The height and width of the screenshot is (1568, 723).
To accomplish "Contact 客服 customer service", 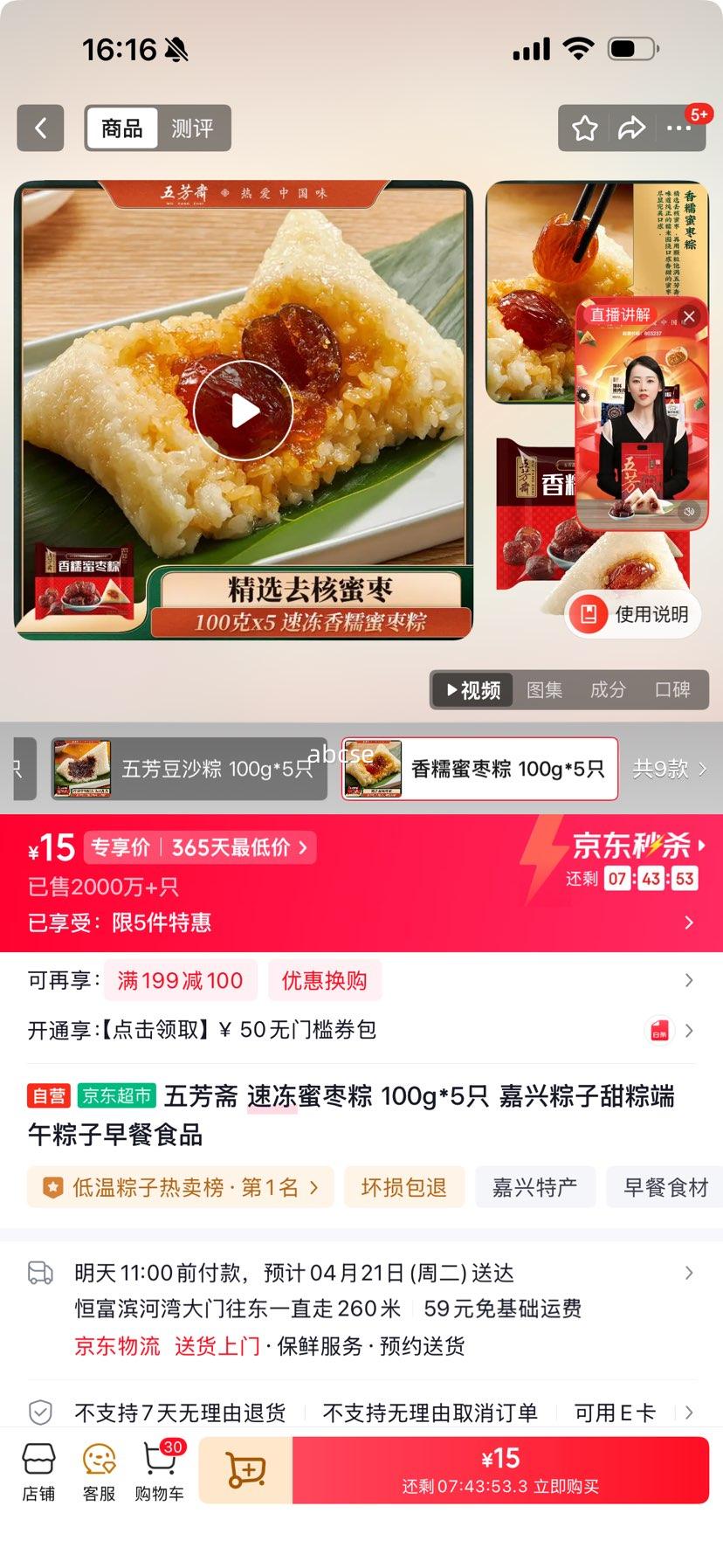I will (x=98, y=1470).
